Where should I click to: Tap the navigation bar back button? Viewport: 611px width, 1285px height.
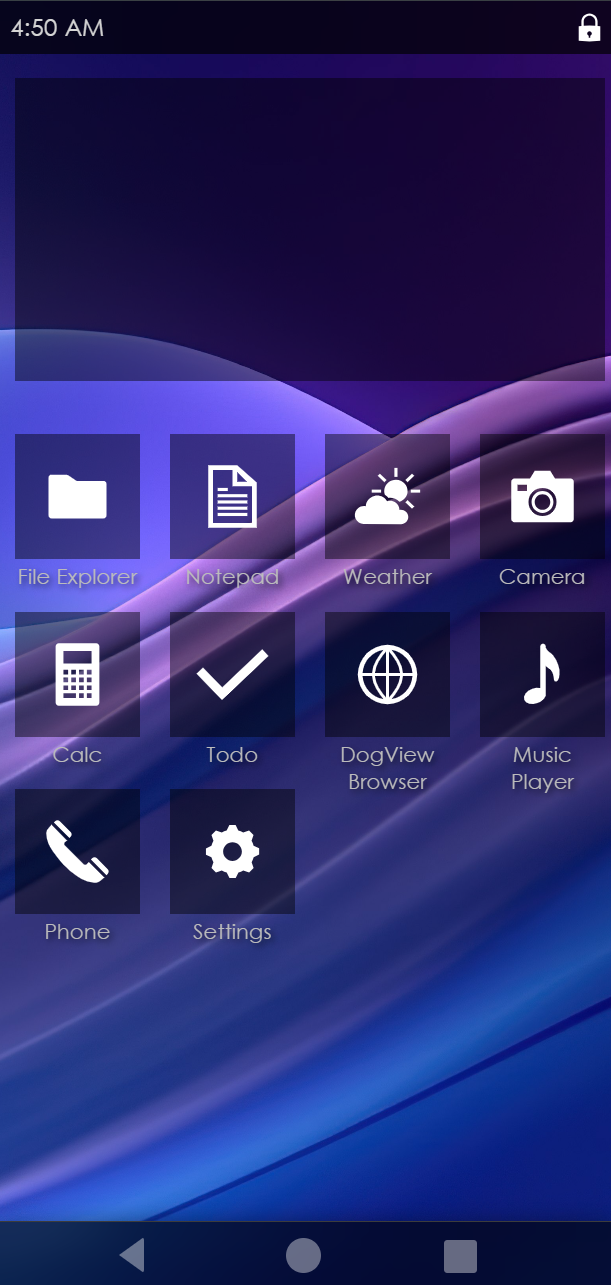[x=132, y=1255]
